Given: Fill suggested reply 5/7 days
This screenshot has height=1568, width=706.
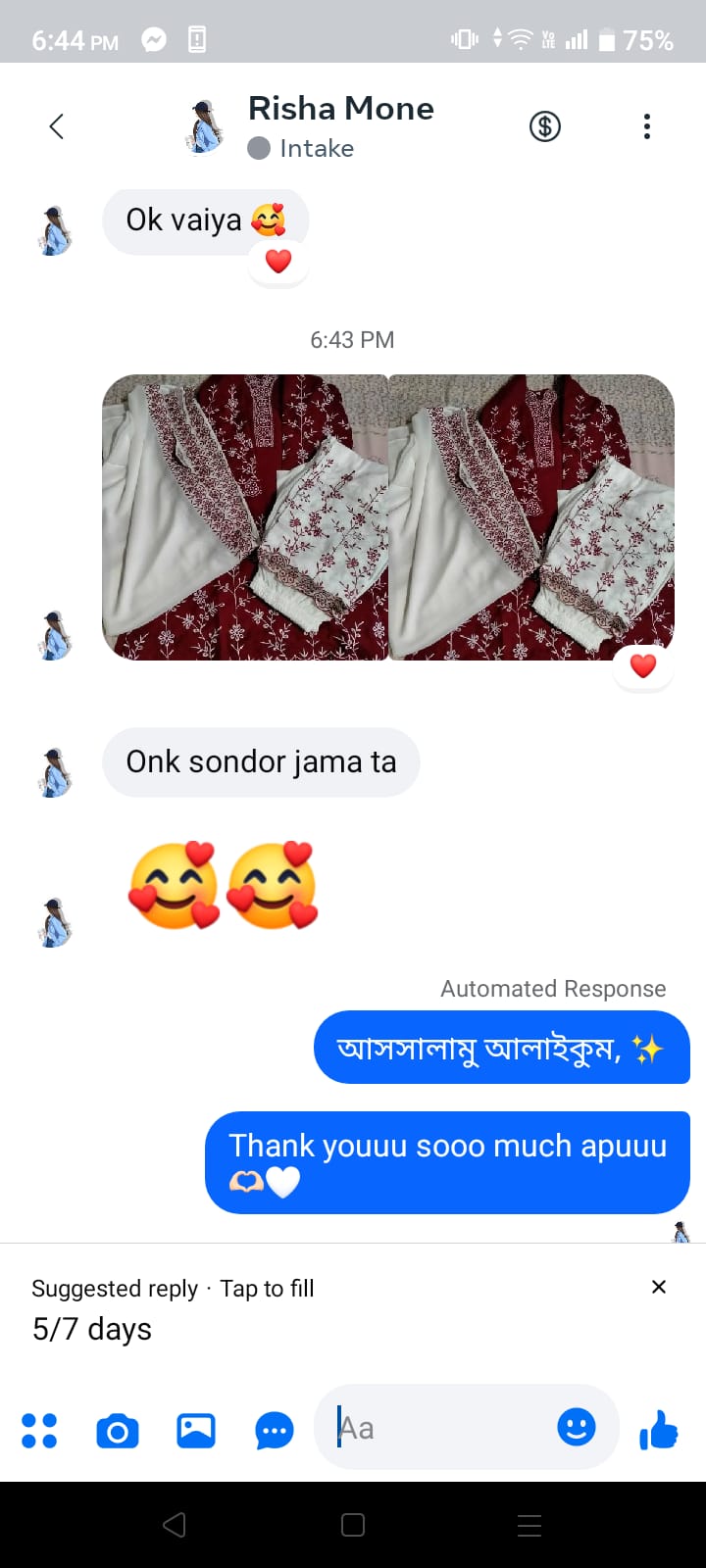Looking at the screenshot, I should click(x=92, y=1329).
